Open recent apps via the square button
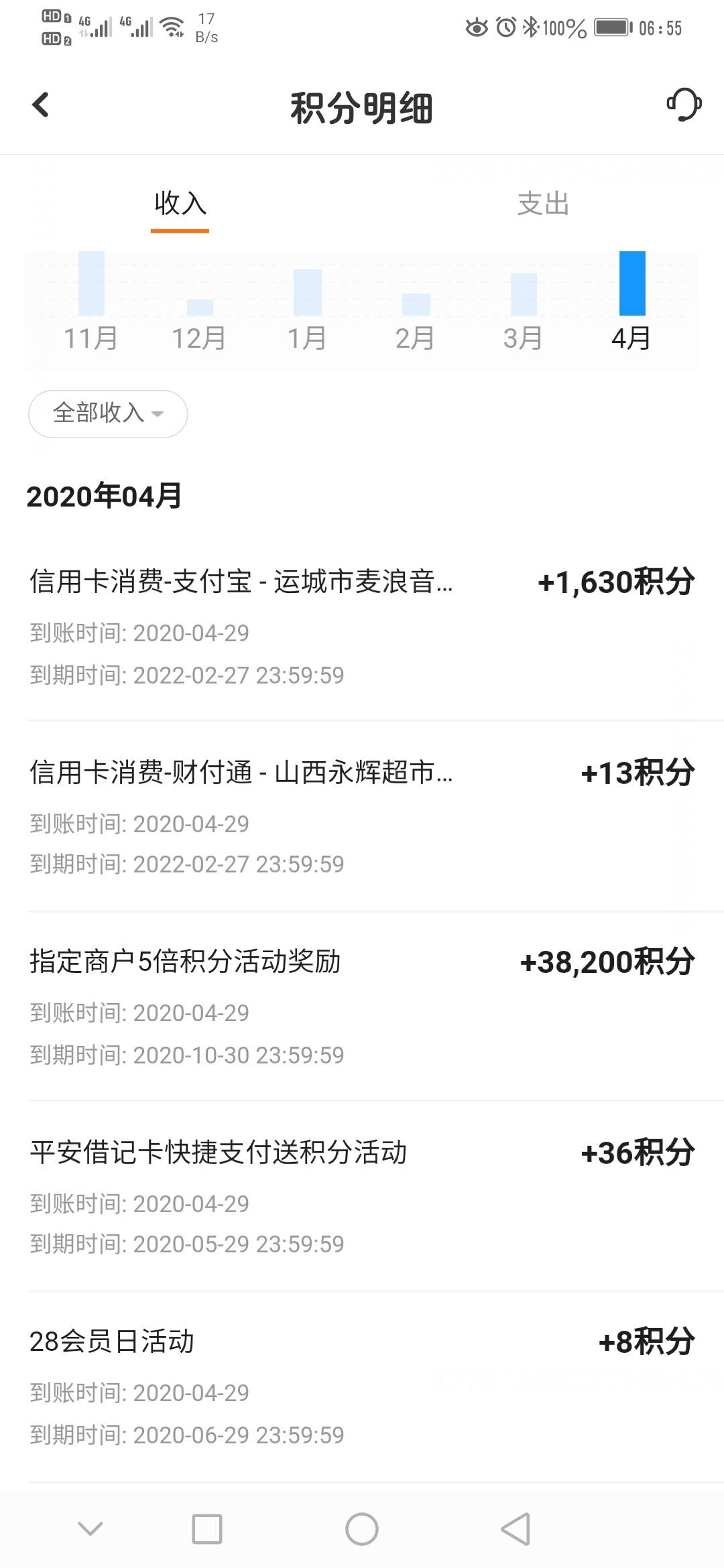Viewport: 724px width, 1568px height. pyautogui.click(x=207, y=1529)
